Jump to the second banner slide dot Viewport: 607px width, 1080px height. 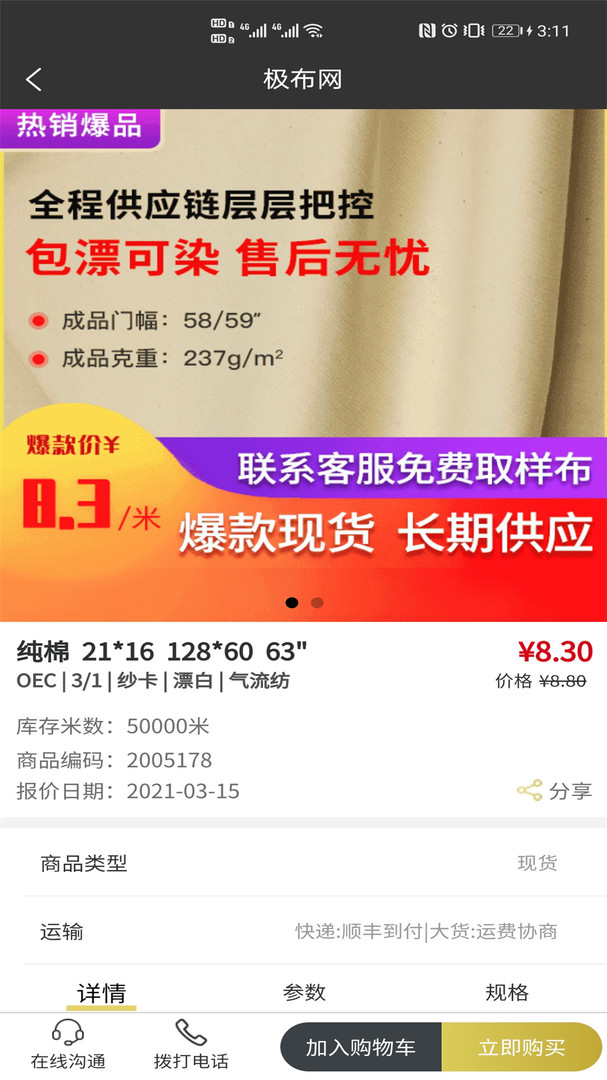click(x=317, y=603)
